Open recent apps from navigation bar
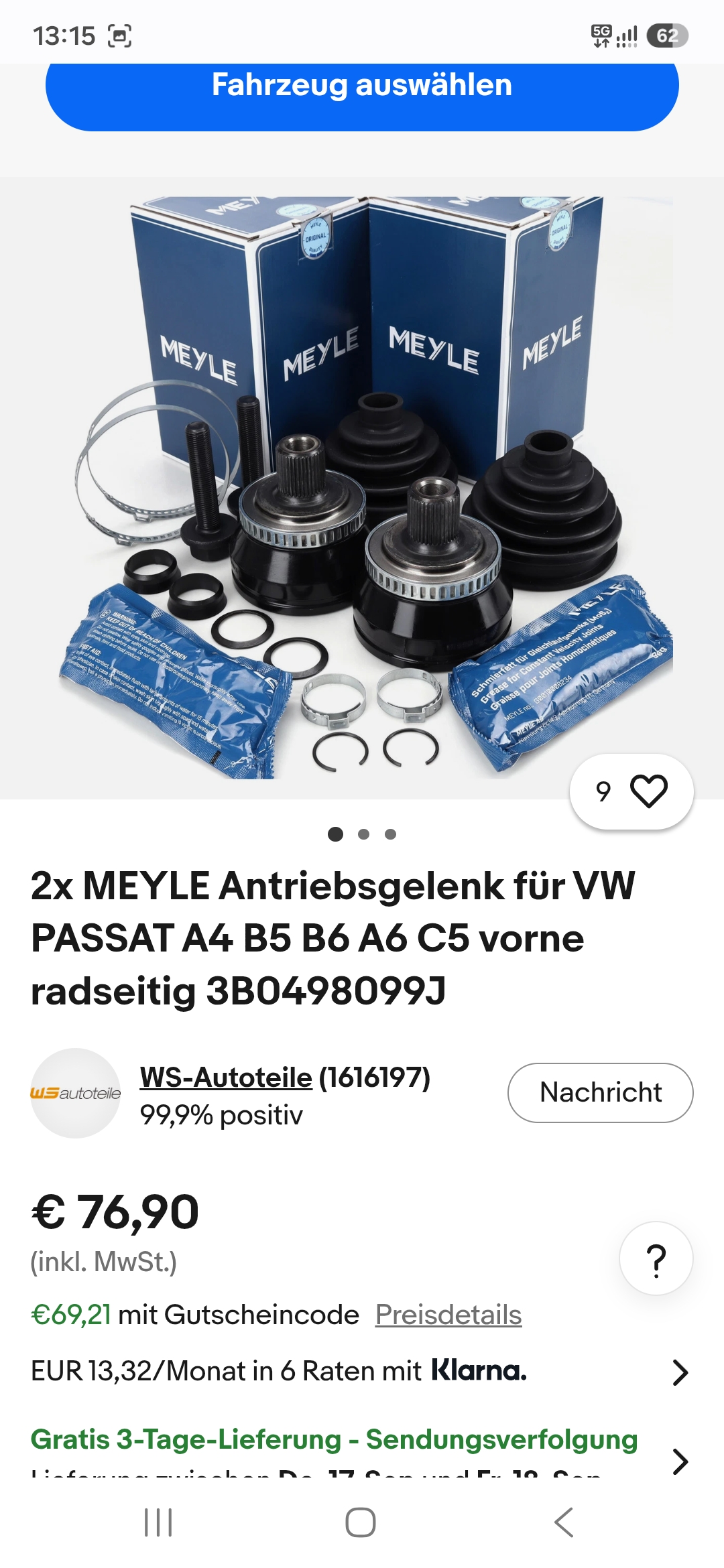This screenshot has height=1568, width=724. coord(159,1522)
